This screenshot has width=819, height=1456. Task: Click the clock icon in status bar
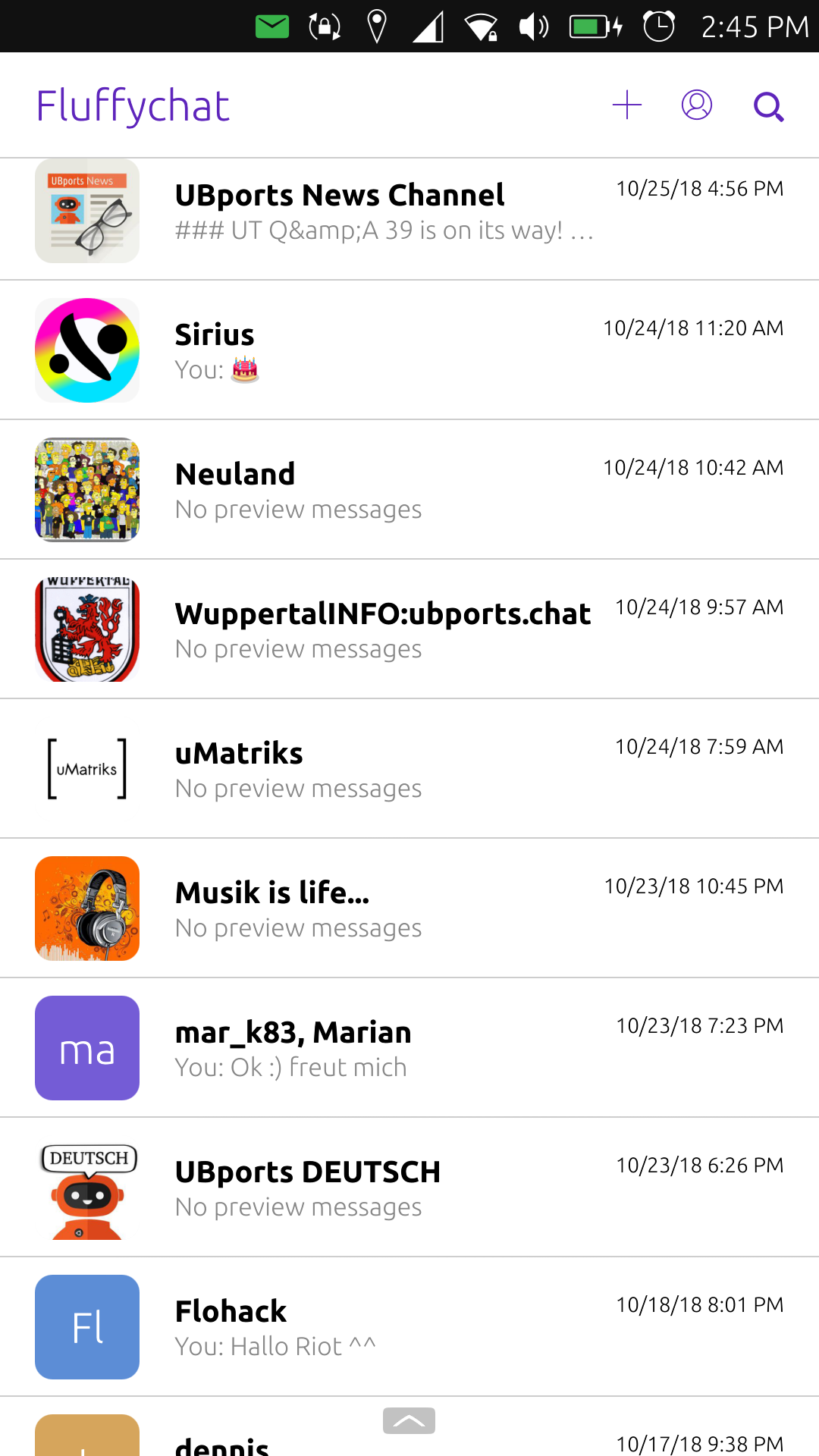coord(659,27)
